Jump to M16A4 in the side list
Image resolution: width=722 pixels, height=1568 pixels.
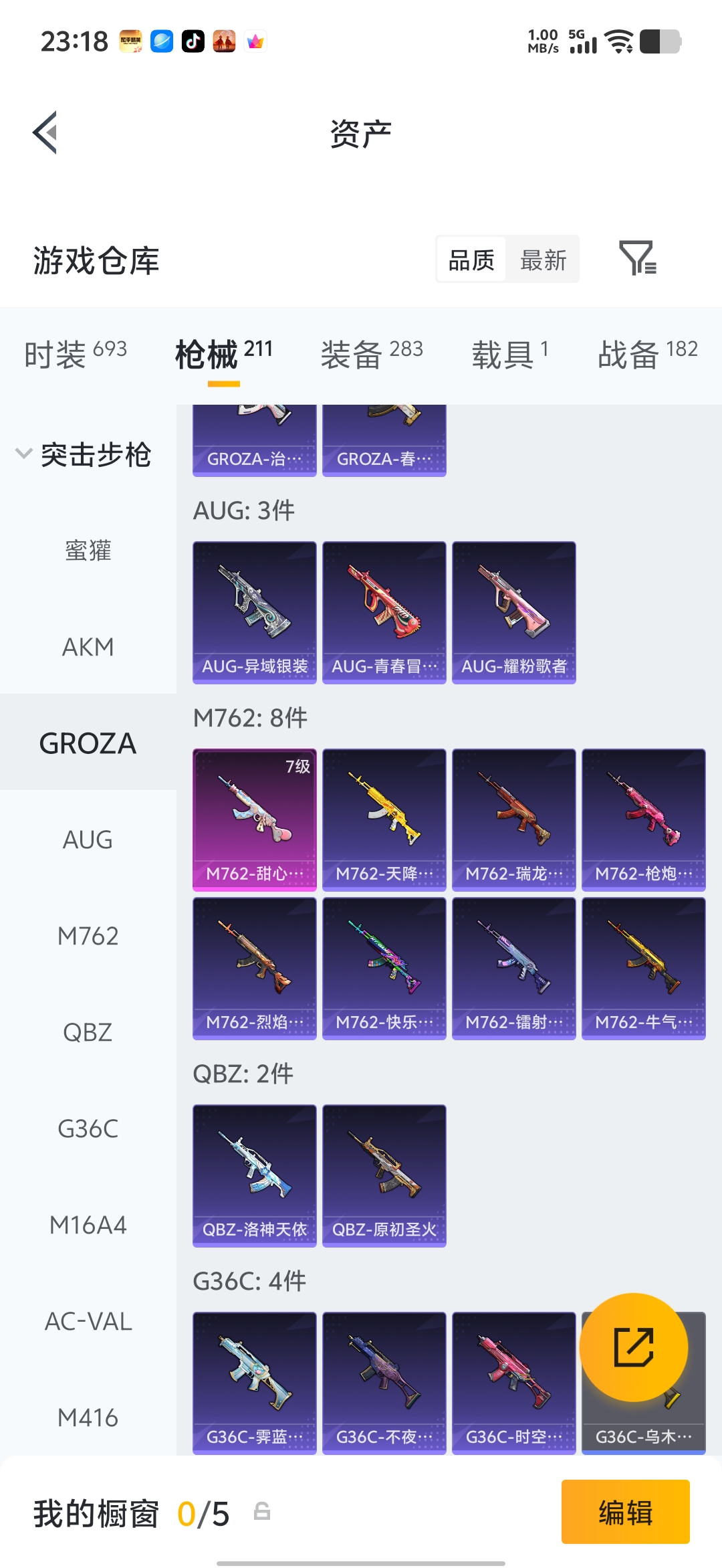pos(88,1225)
